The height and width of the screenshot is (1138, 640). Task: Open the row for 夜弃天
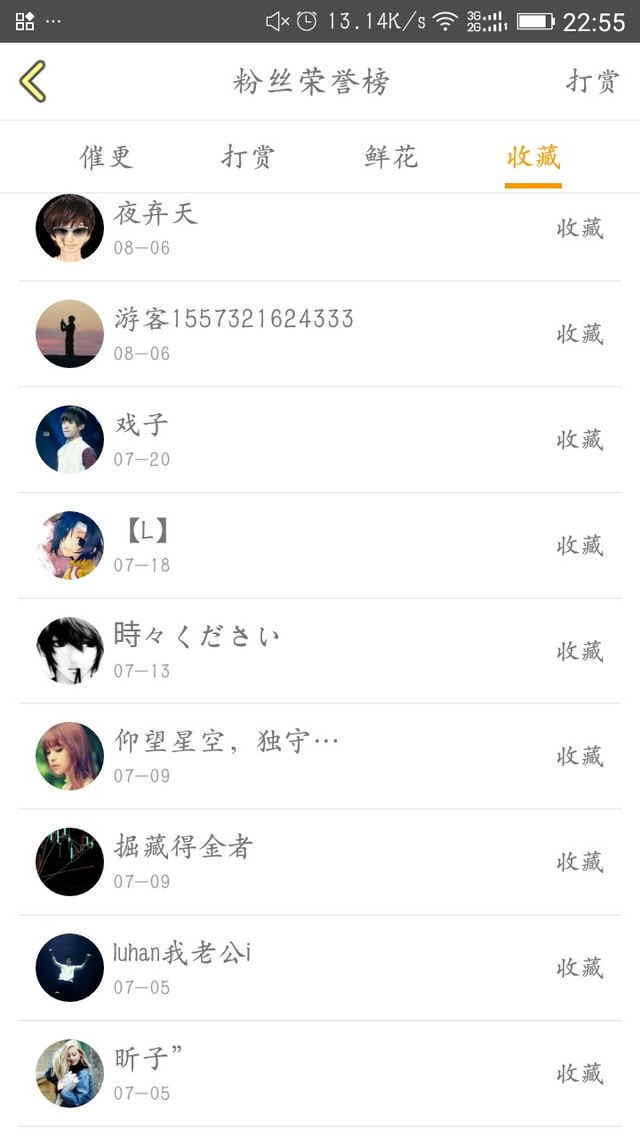click(320, 229)
